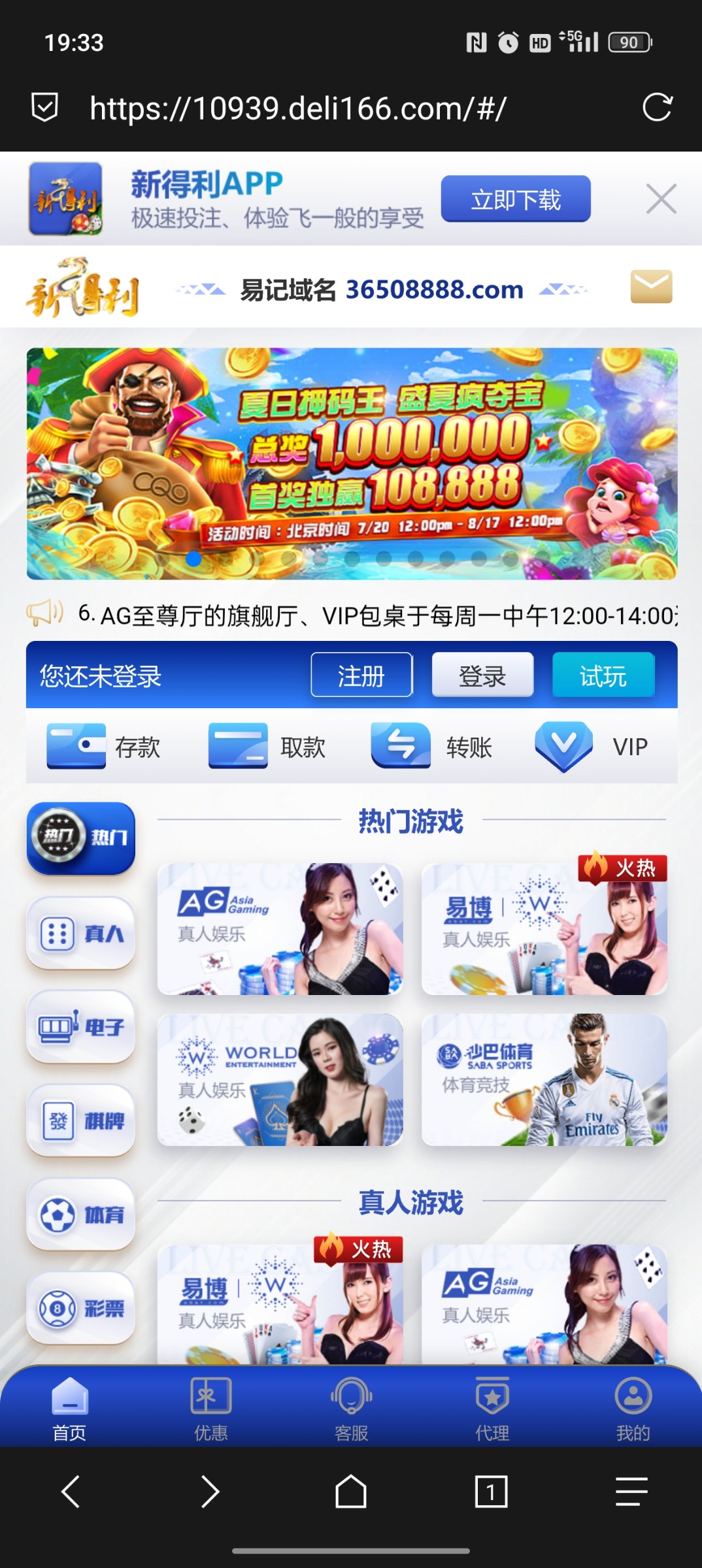Open 转账 transfer
This screenshot has width=702, height=1568.
tap(431, 746)
